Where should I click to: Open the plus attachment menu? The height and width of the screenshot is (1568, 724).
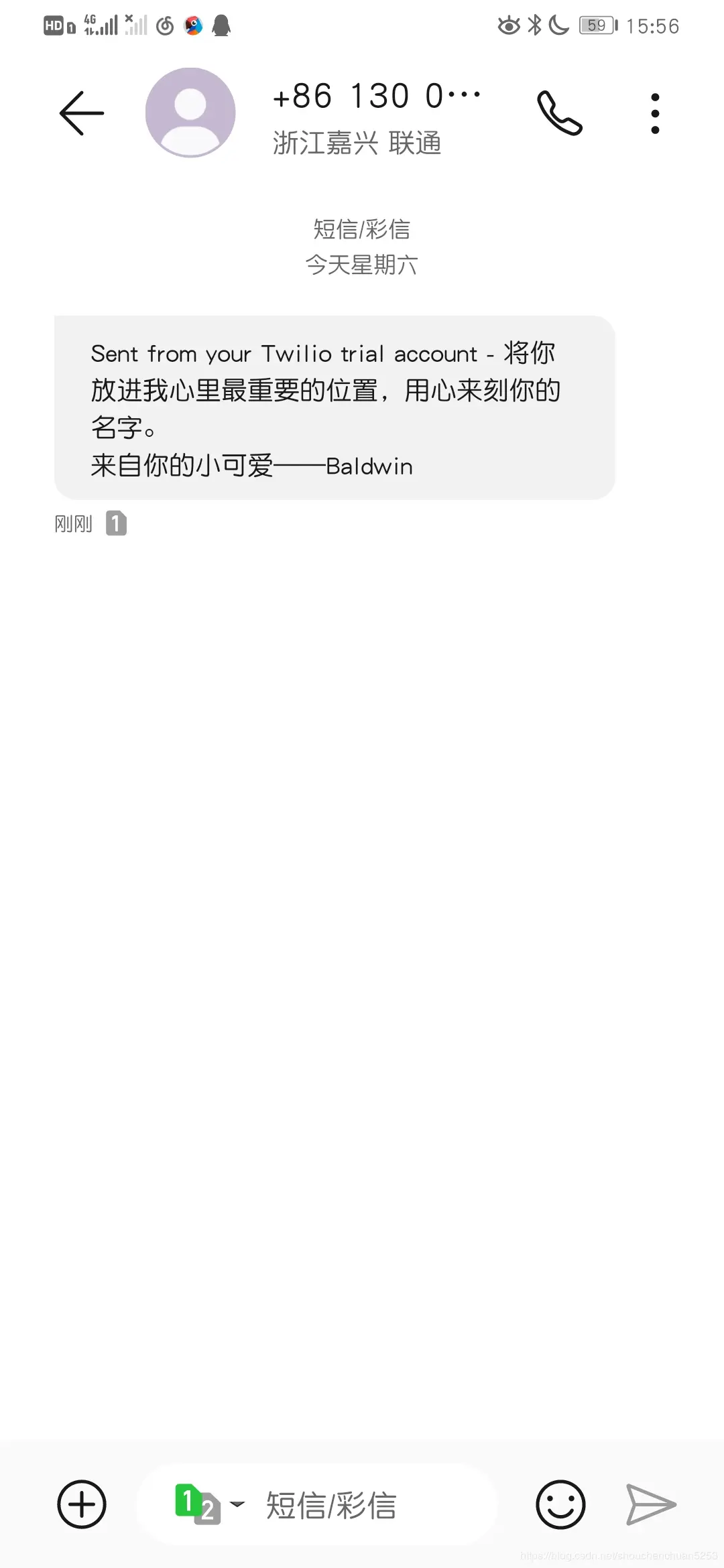tap(82, 1504)
